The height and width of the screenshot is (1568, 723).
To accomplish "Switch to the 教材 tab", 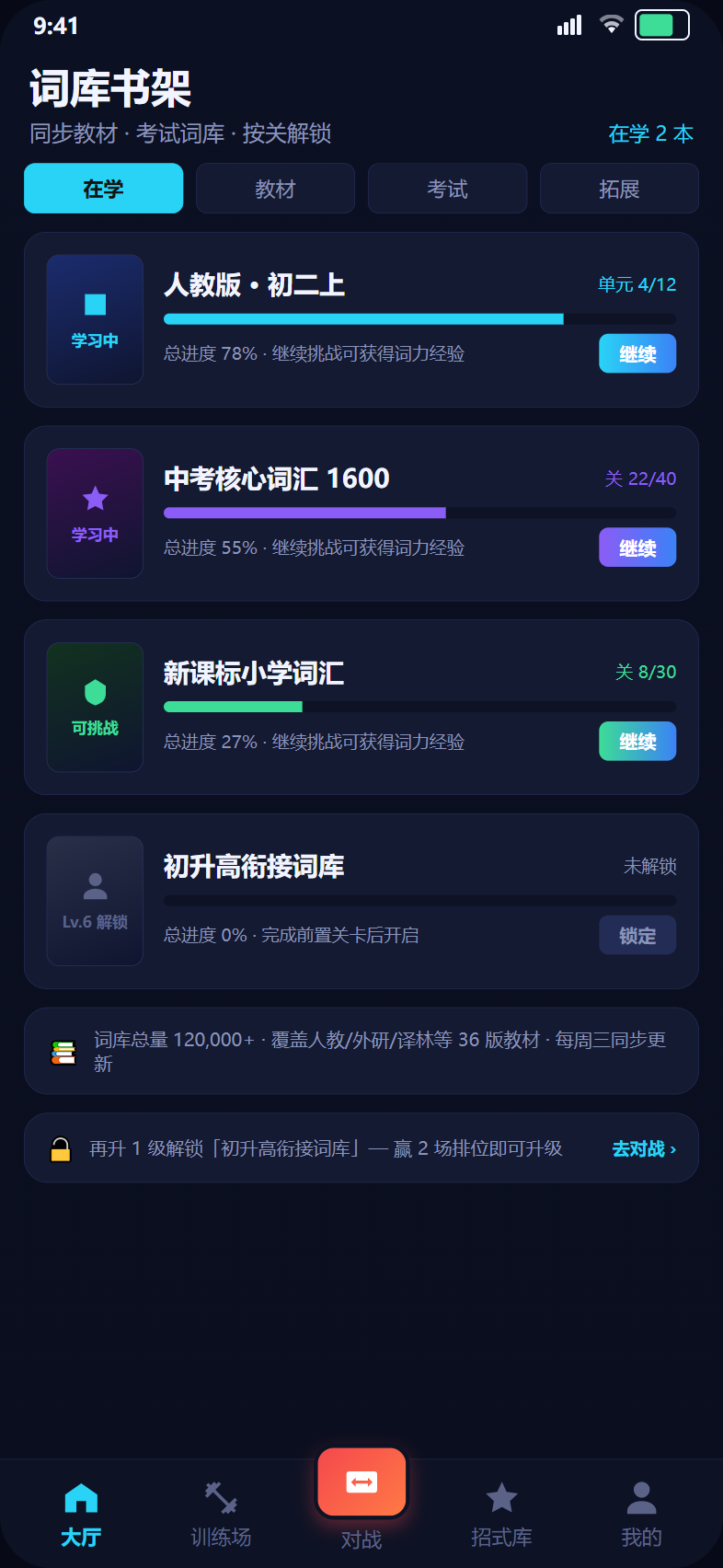I will (275, 189).
